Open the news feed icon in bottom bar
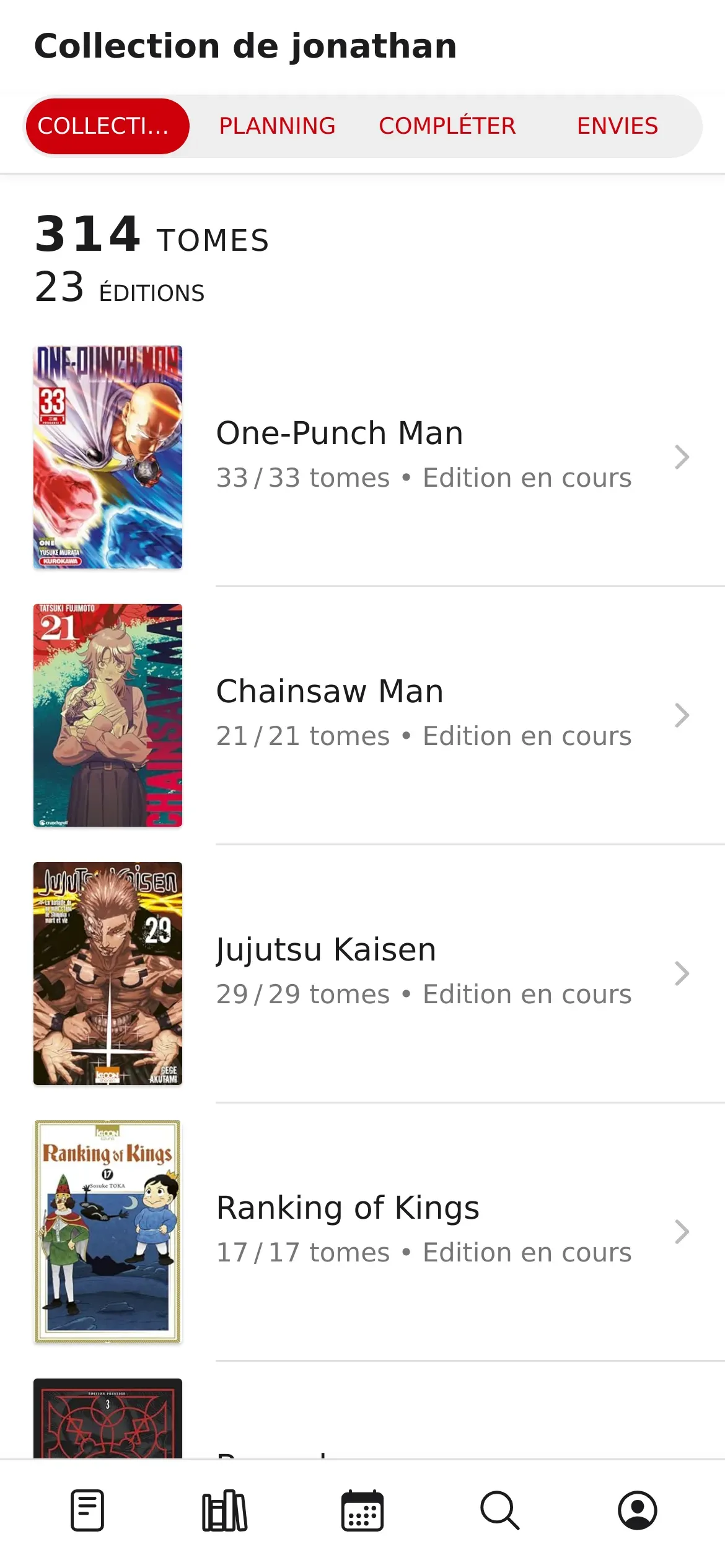This screenshot has width=725, height=1568. 87,1510
